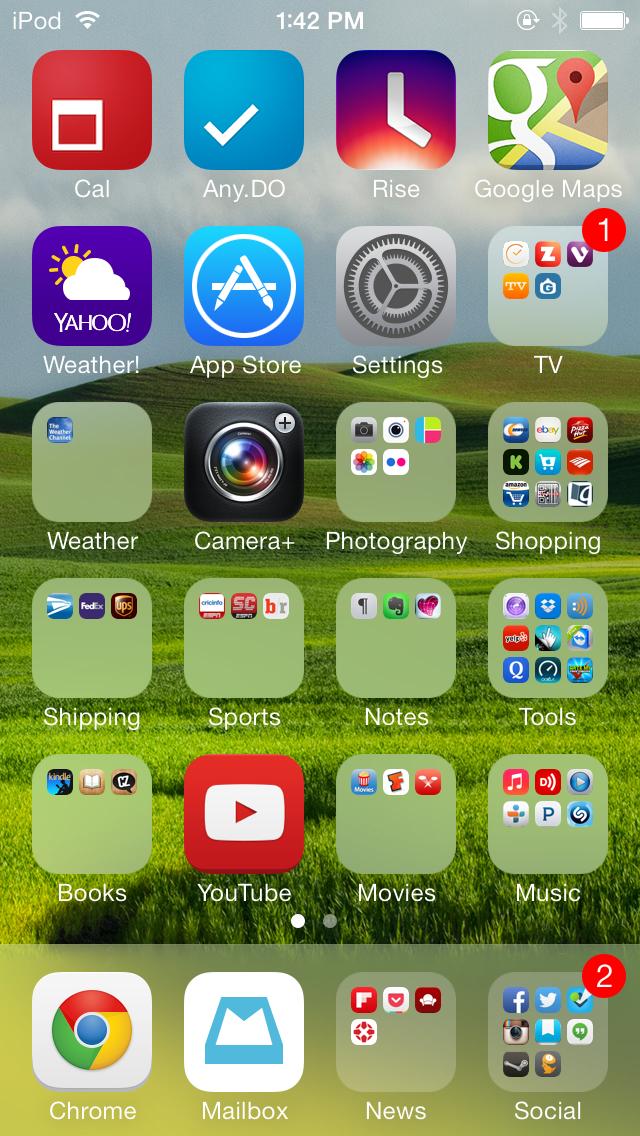
Task: Open the Rise alarm app
Action: click(x=396, y=110)
